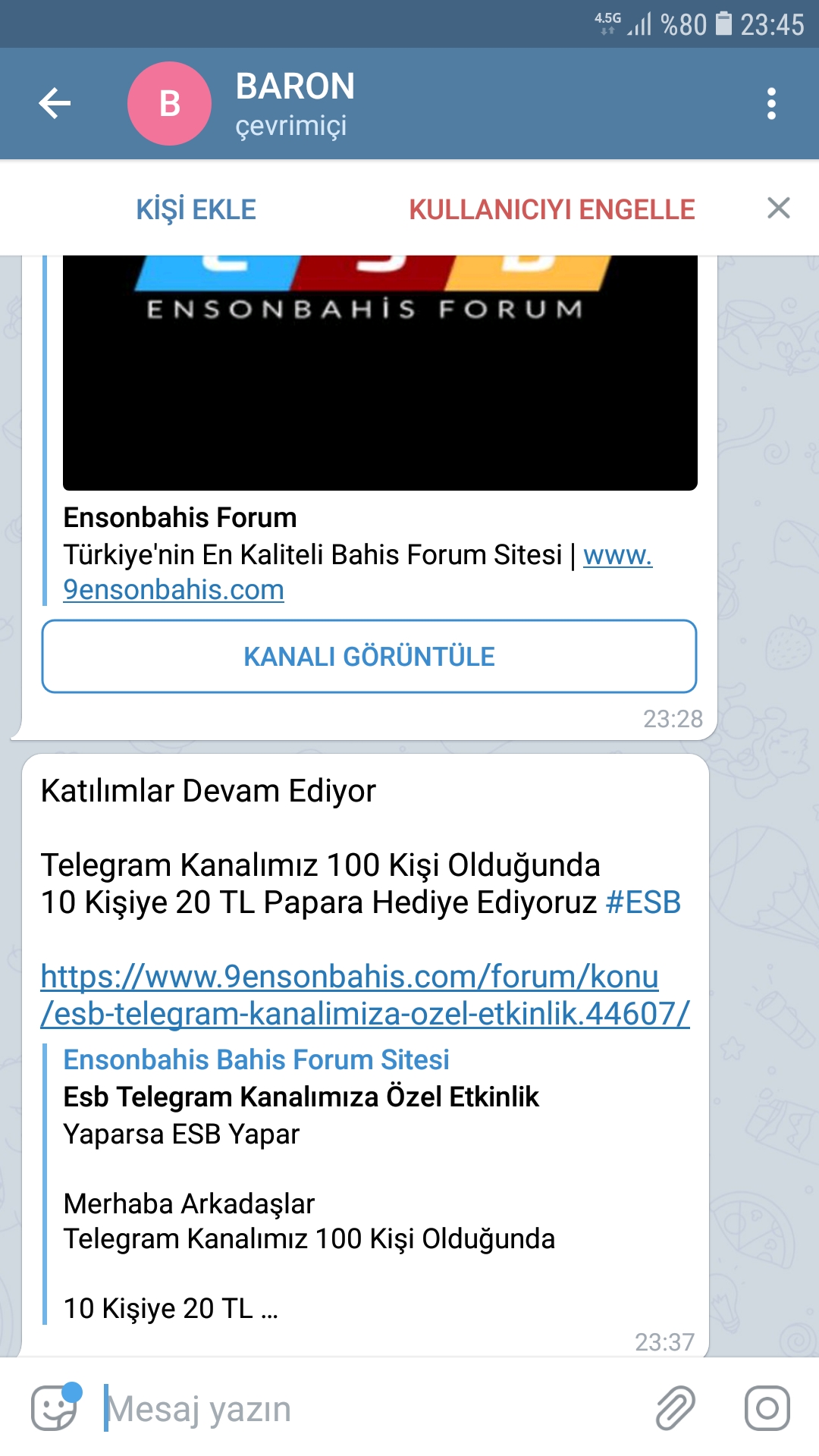This screenshot has height=1456, width=819.
Task: Open the camera icon
Action: (767, 1408)
